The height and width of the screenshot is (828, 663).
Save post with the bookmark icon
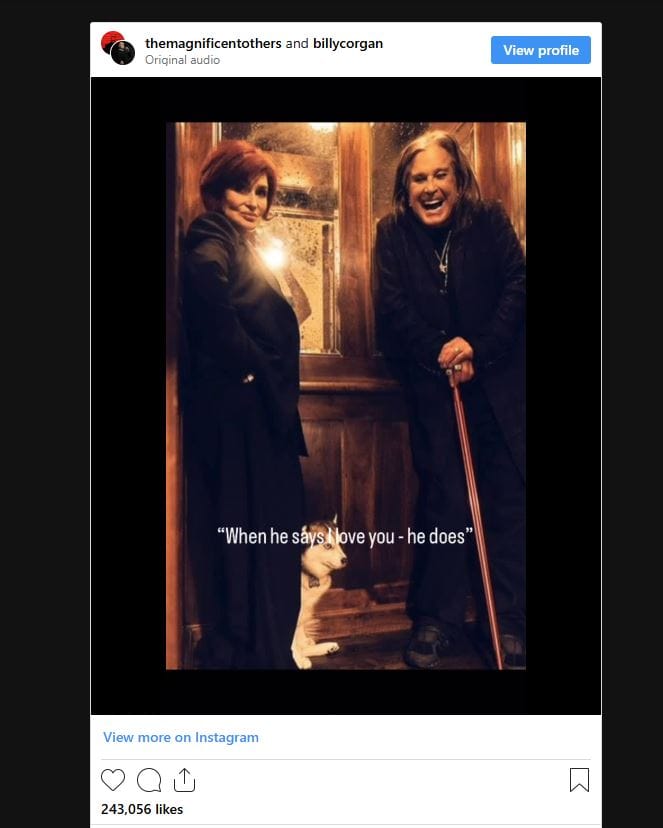(x=579, y=780)
